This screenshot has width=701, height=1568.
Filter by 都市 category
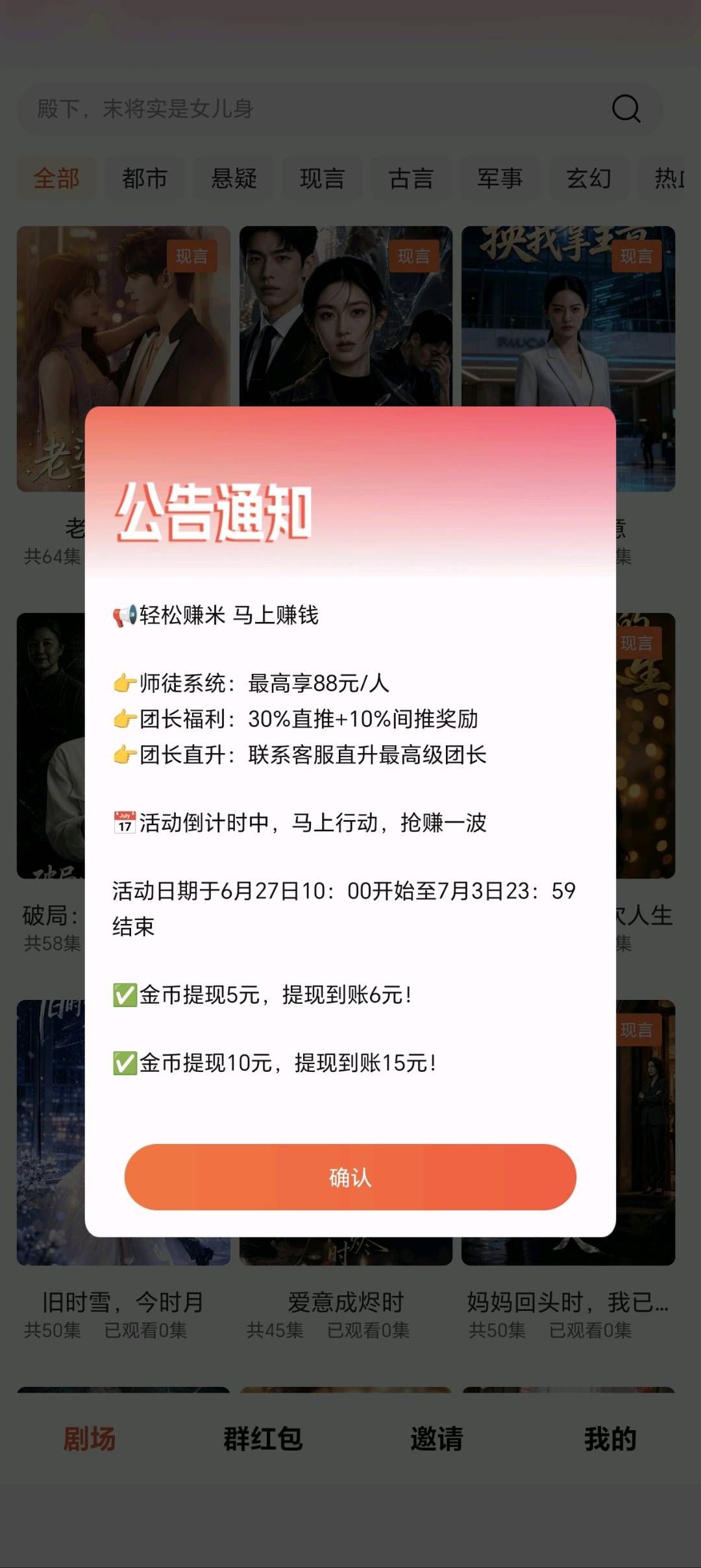coord(145,178)
